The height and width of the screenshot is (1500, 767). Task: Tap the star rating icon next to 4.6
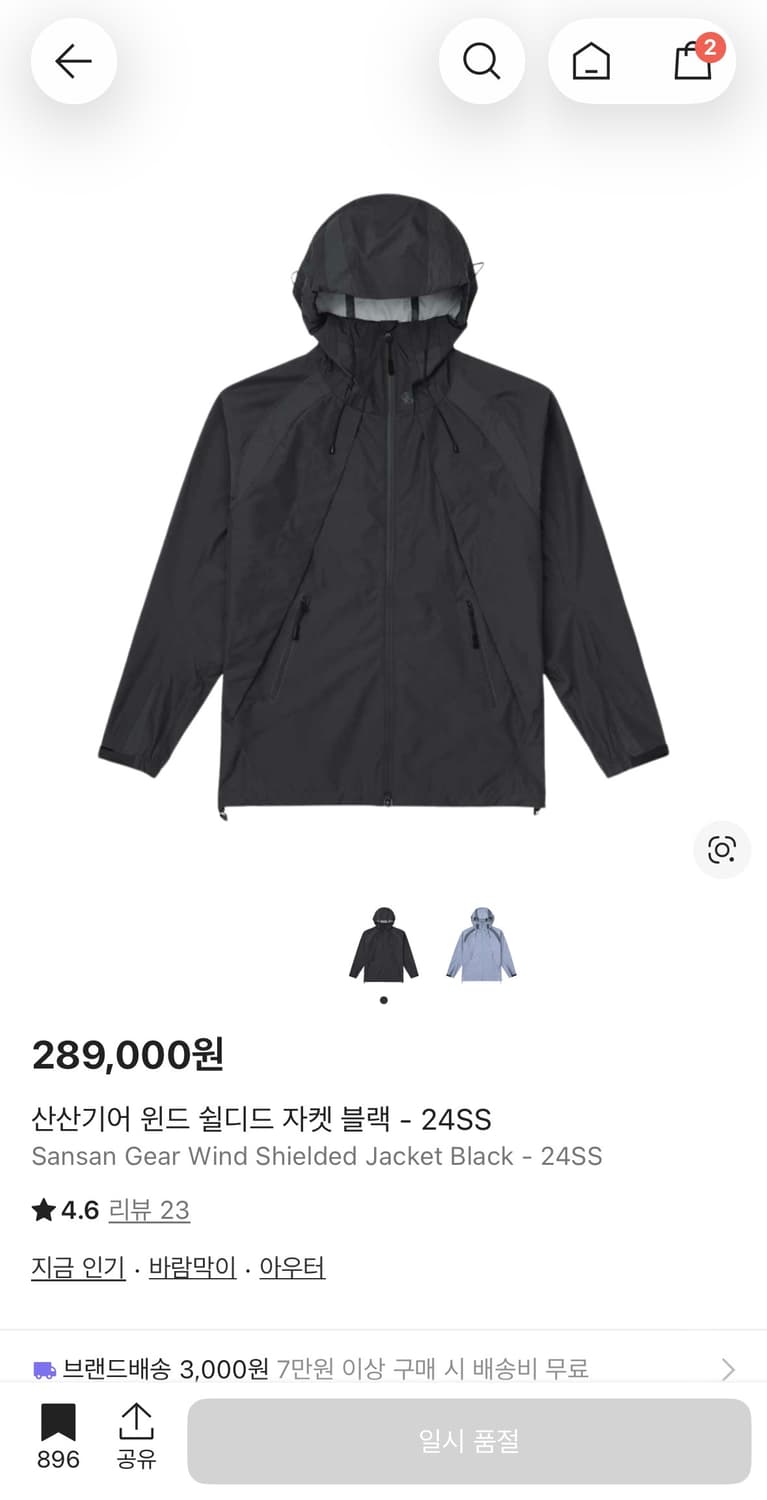pyautogui.click(x=42, y=1210)
